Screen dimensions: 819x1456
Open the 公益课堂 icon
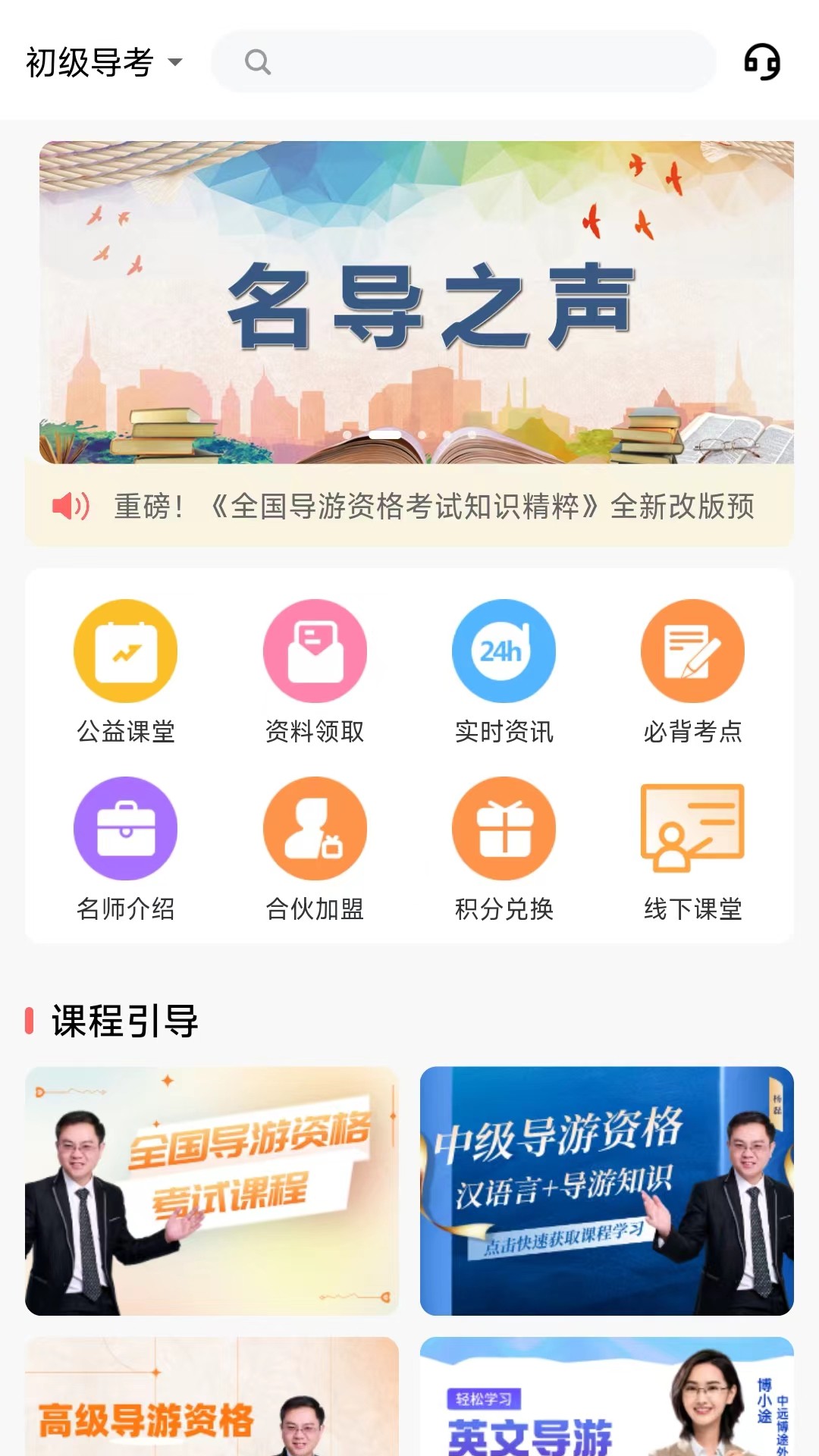[126, 650]
